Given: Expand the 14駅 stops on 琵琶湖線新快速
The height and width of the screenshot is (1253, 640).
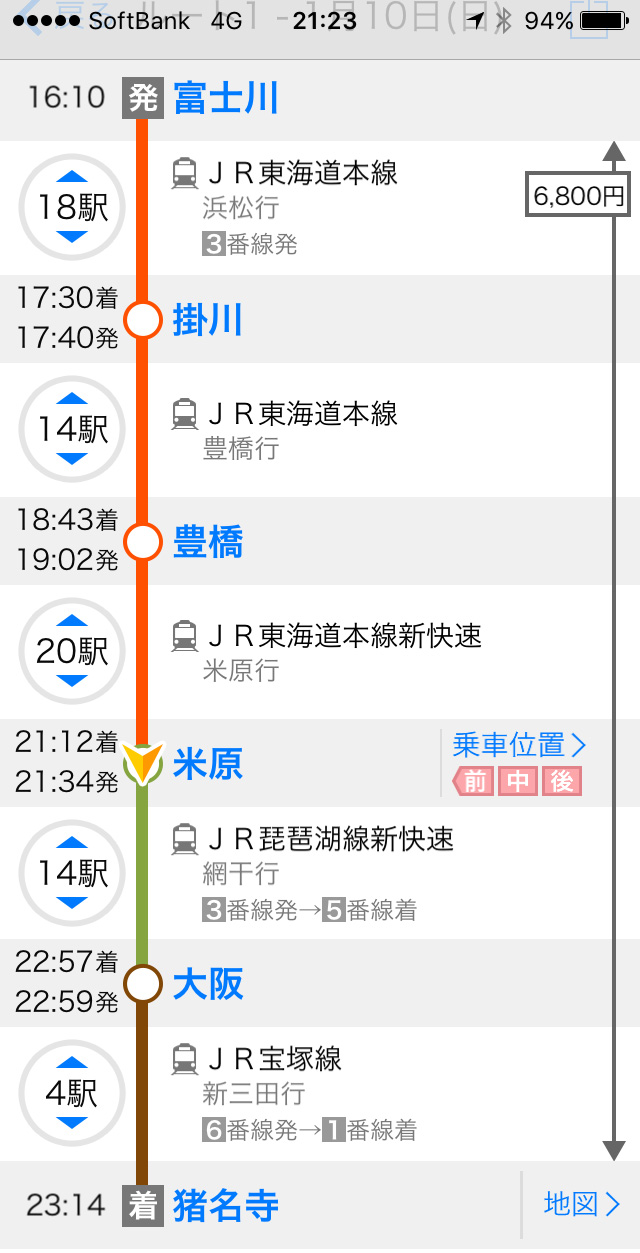Looking at the screenshot, I should coord(72,874).
